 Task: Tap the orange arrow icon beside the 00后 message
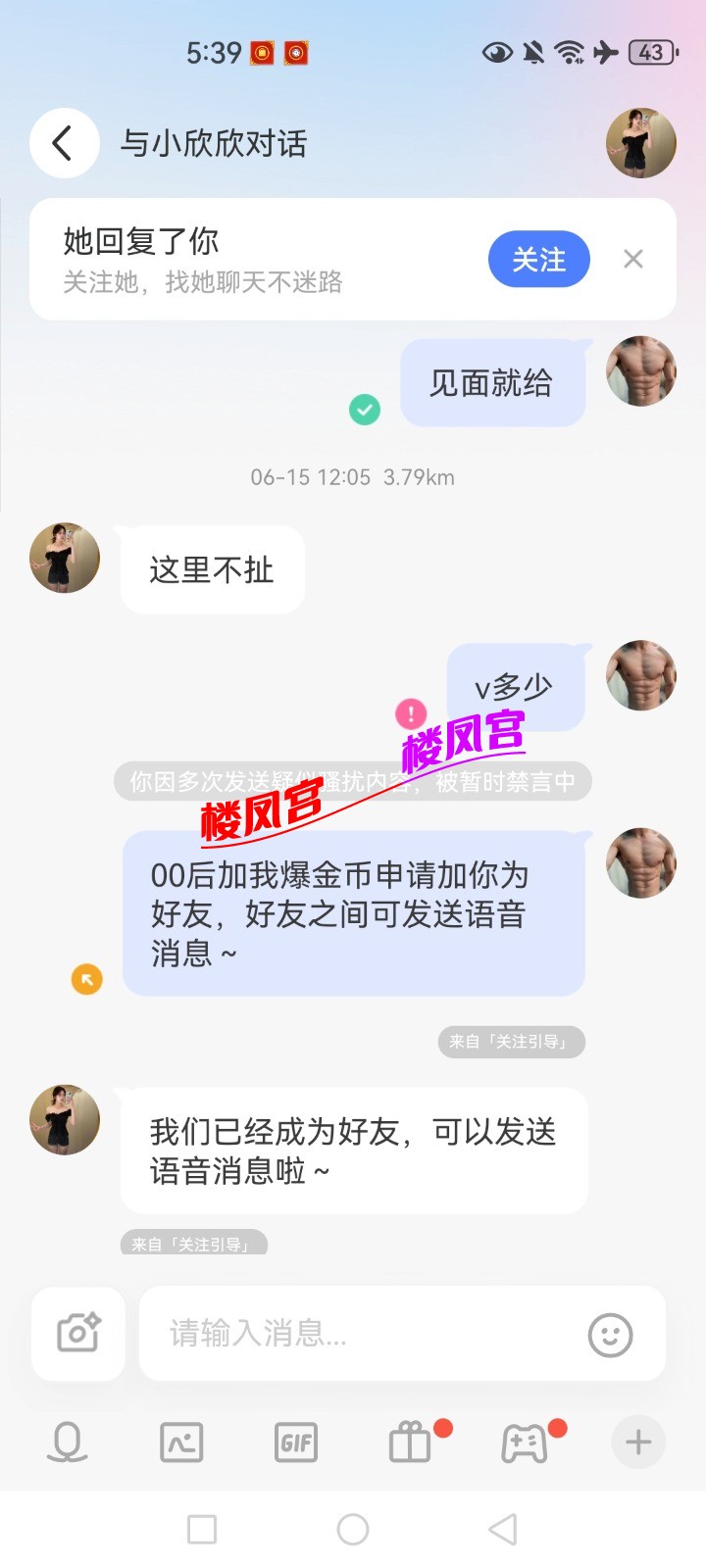pos(87,978)
